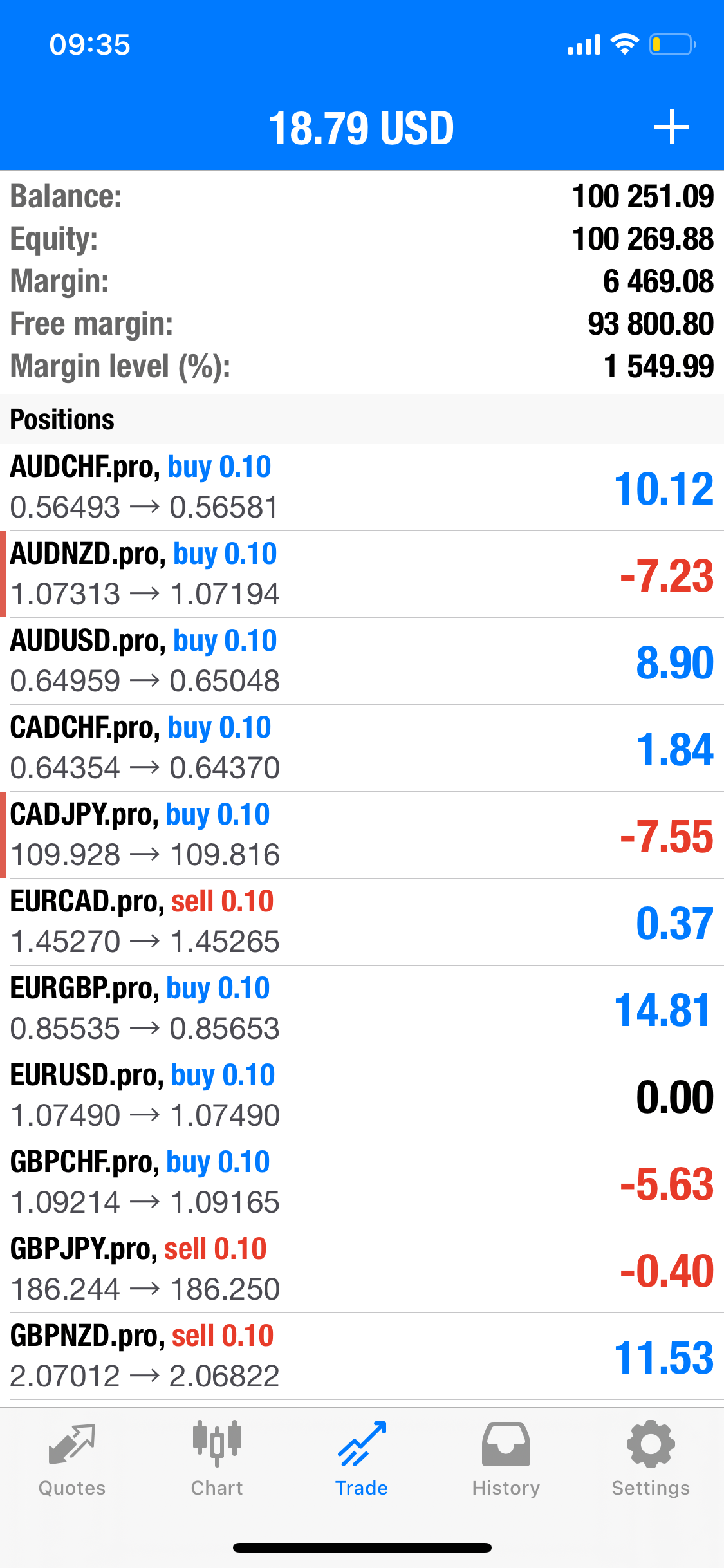724x1568 pixels.
Task: Switch to the Quotes tab
Action: click(x=72, y=1459)
